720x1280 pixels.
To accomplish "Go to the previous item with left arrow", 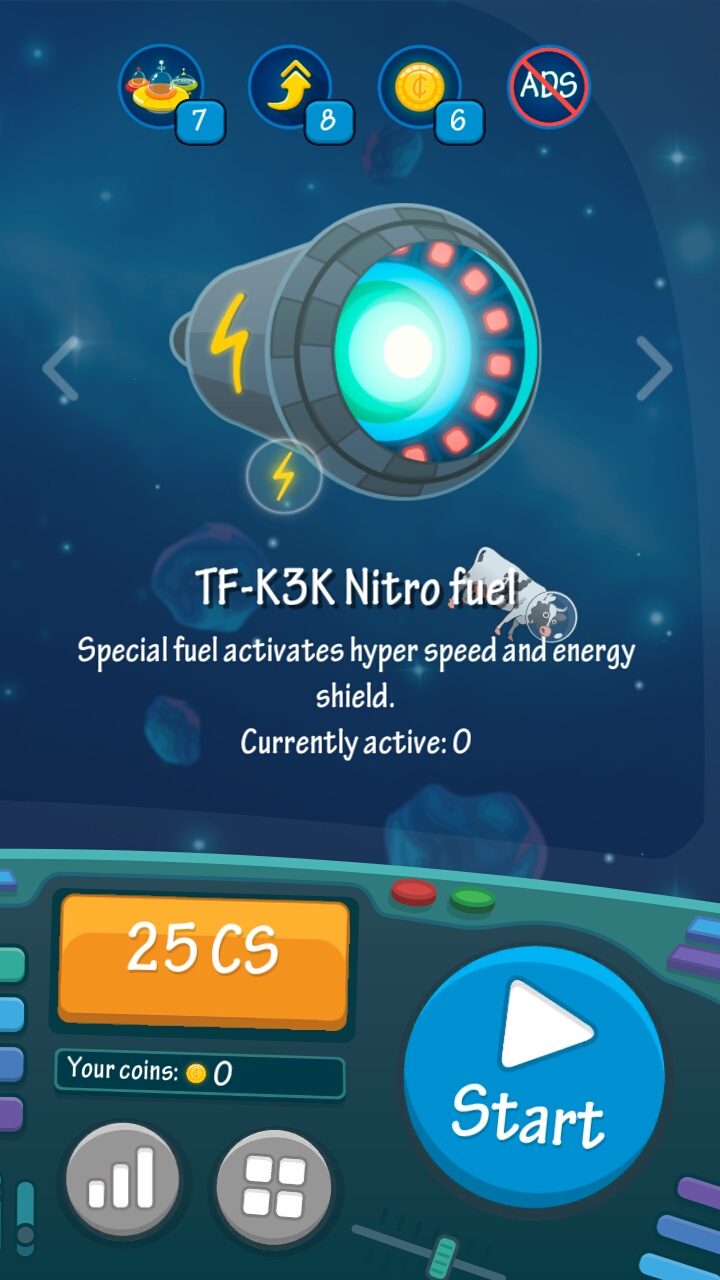I will click(x=61, y=369).
